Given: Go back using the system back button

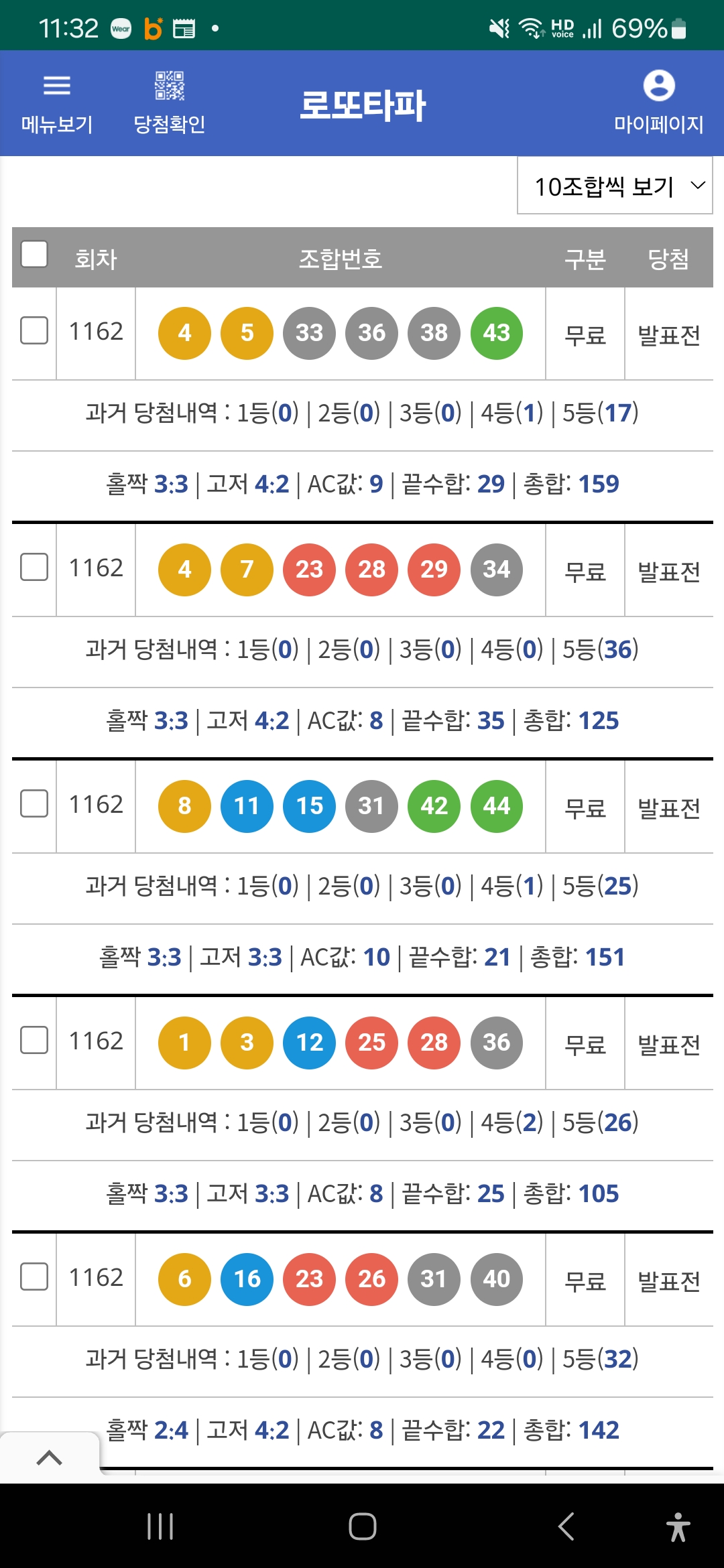Looking at the screenshot, I should tap(566, 1526).
